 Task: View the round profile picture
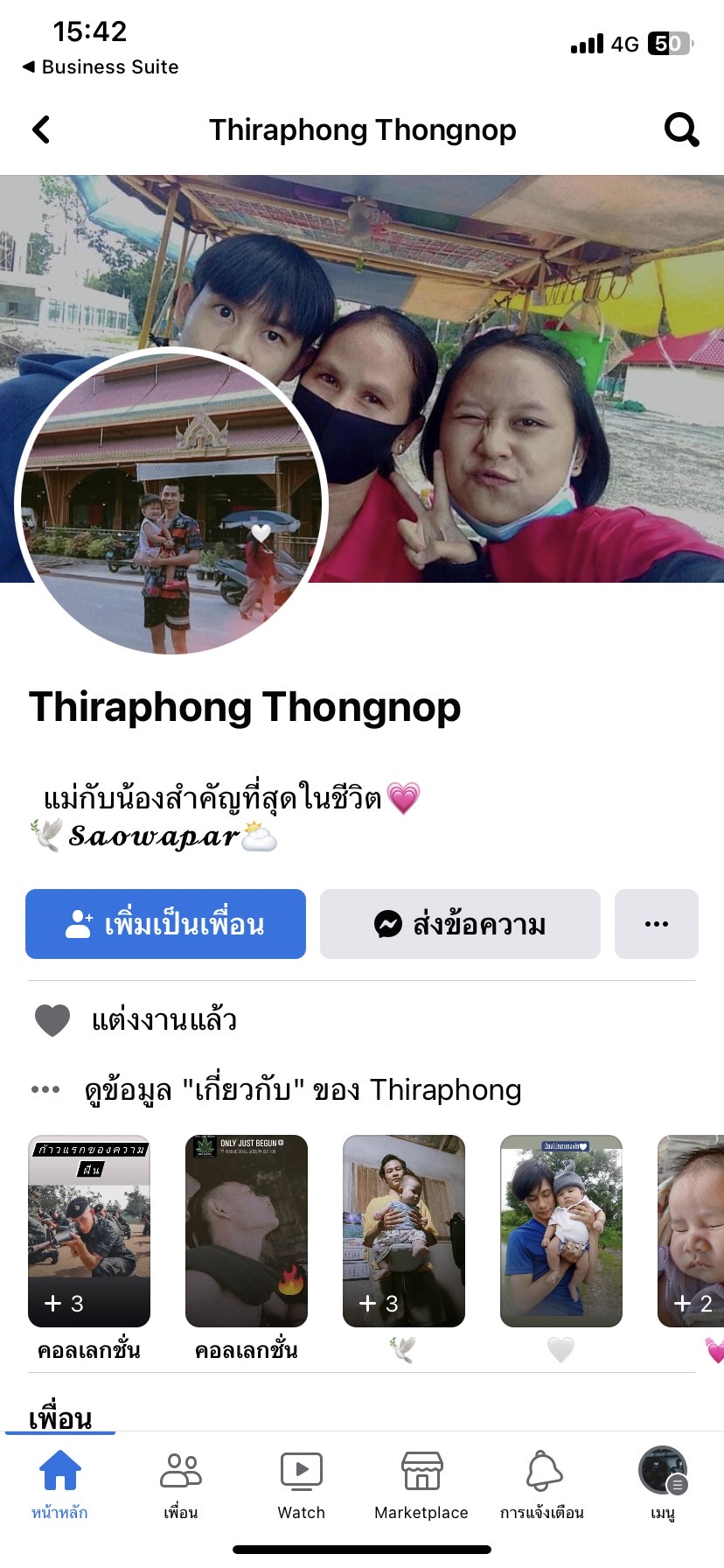172,501
